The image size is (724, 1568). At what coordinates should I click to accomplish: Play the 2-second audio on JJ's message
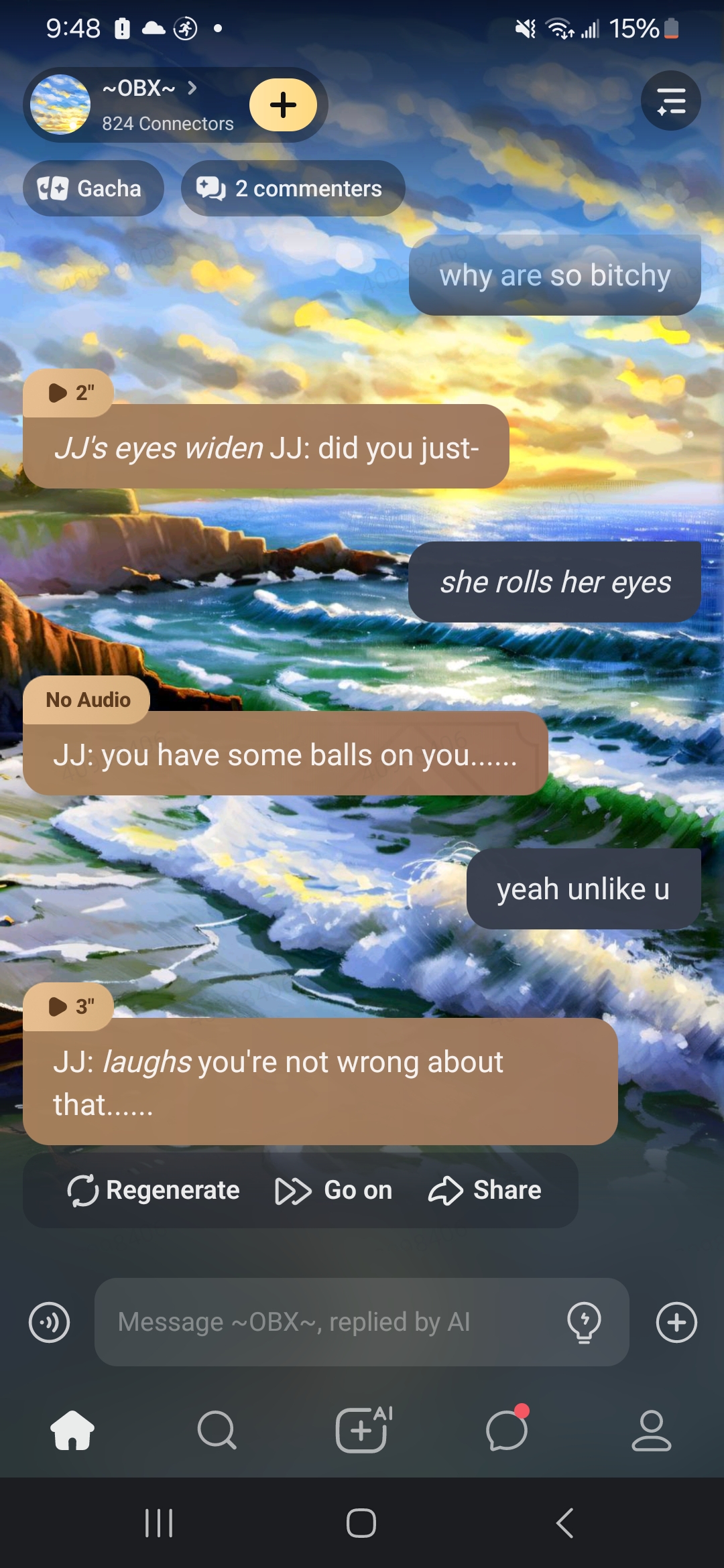click(x=68, y=393)
